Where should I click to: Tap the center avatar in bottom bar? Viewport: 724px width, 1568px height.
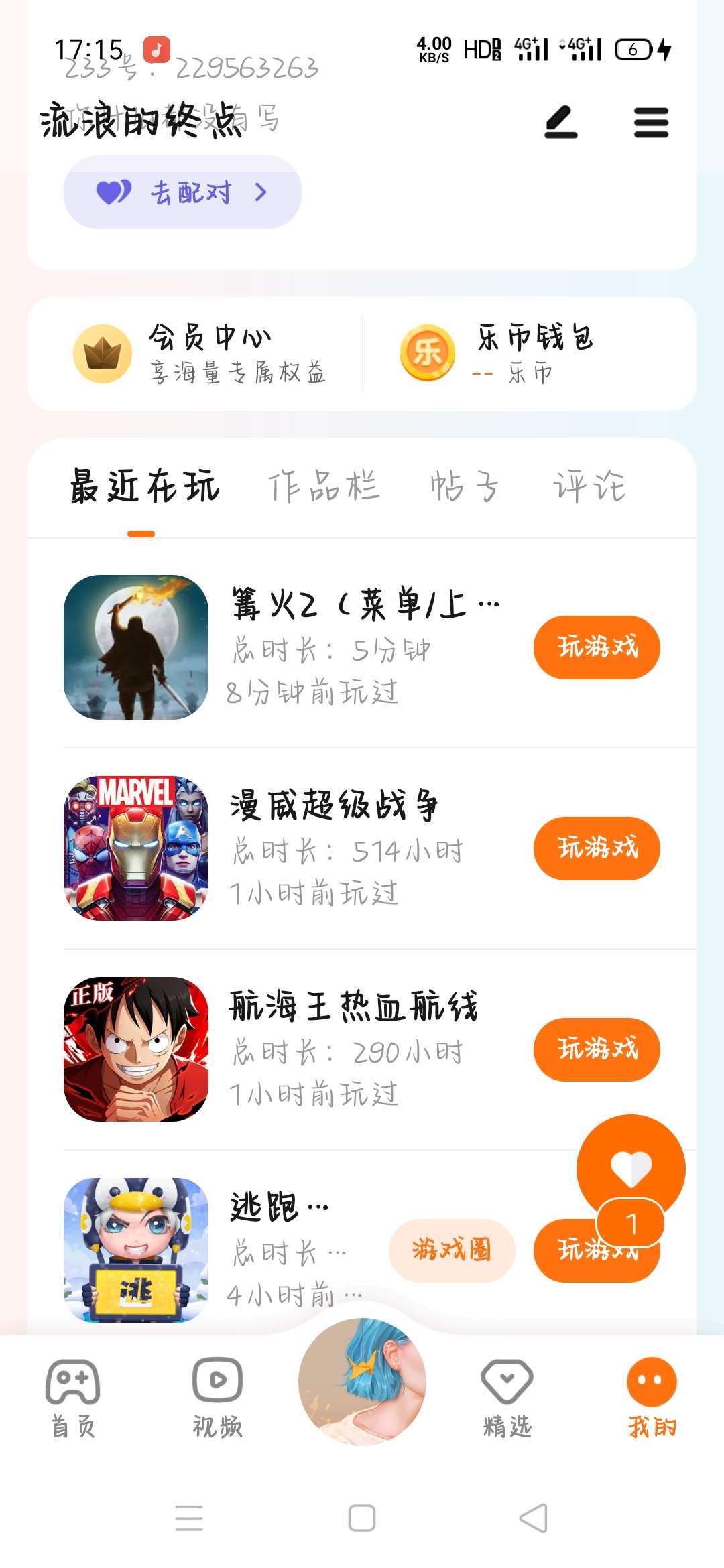pos(362,1382)
